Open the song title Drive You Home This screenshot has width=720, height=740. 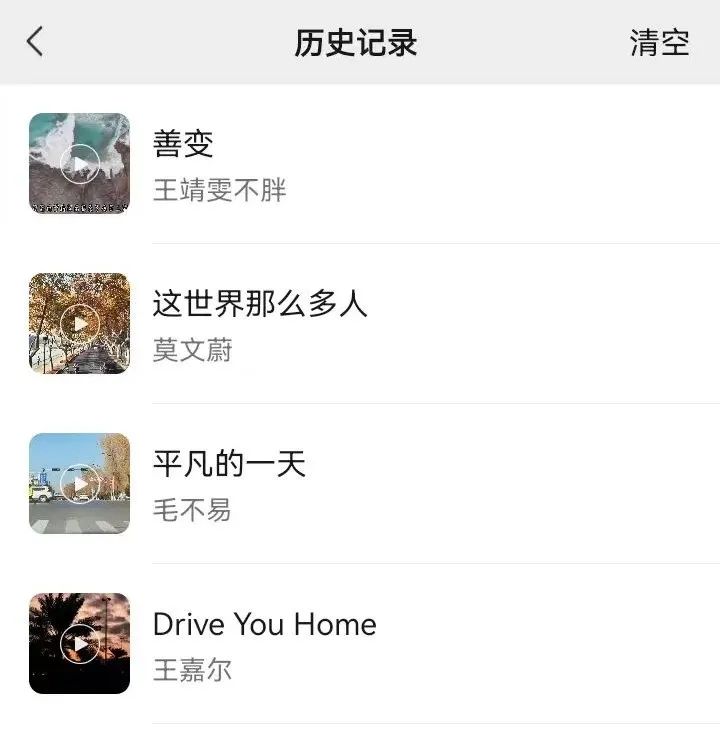(x=264, y=625)
